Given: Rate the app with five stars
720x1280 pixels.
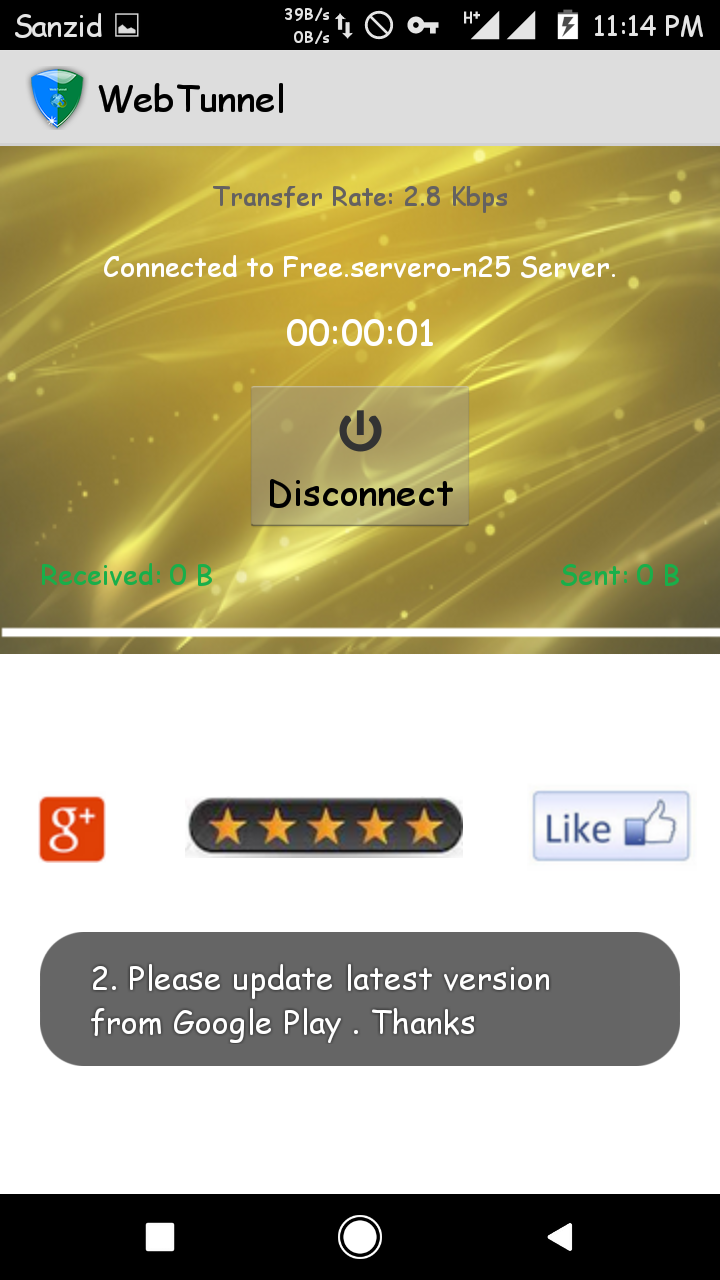Looking at the screenshot, I should click(x=325, y=827).
